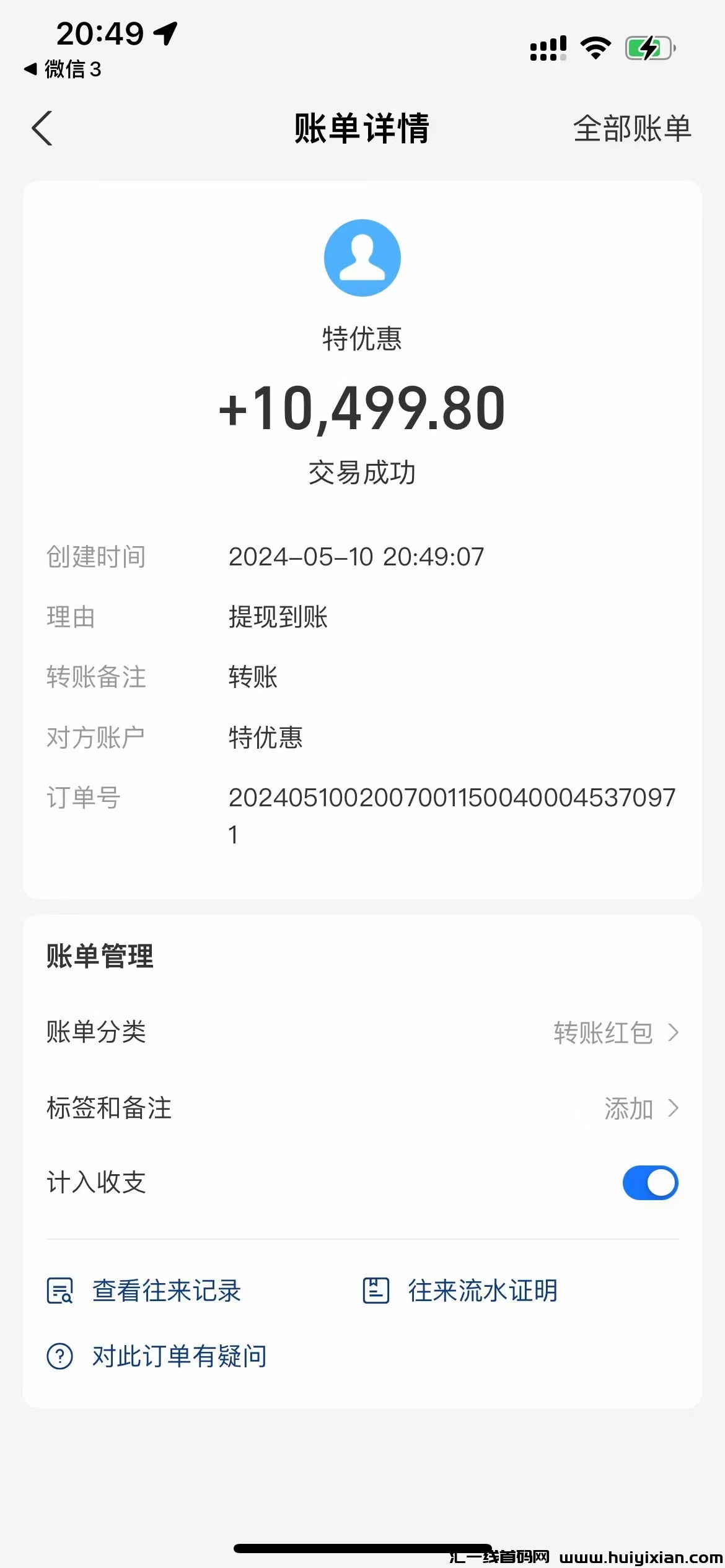Disable the income tracking toggle
725x1568 pixels.
[650, 1182]
